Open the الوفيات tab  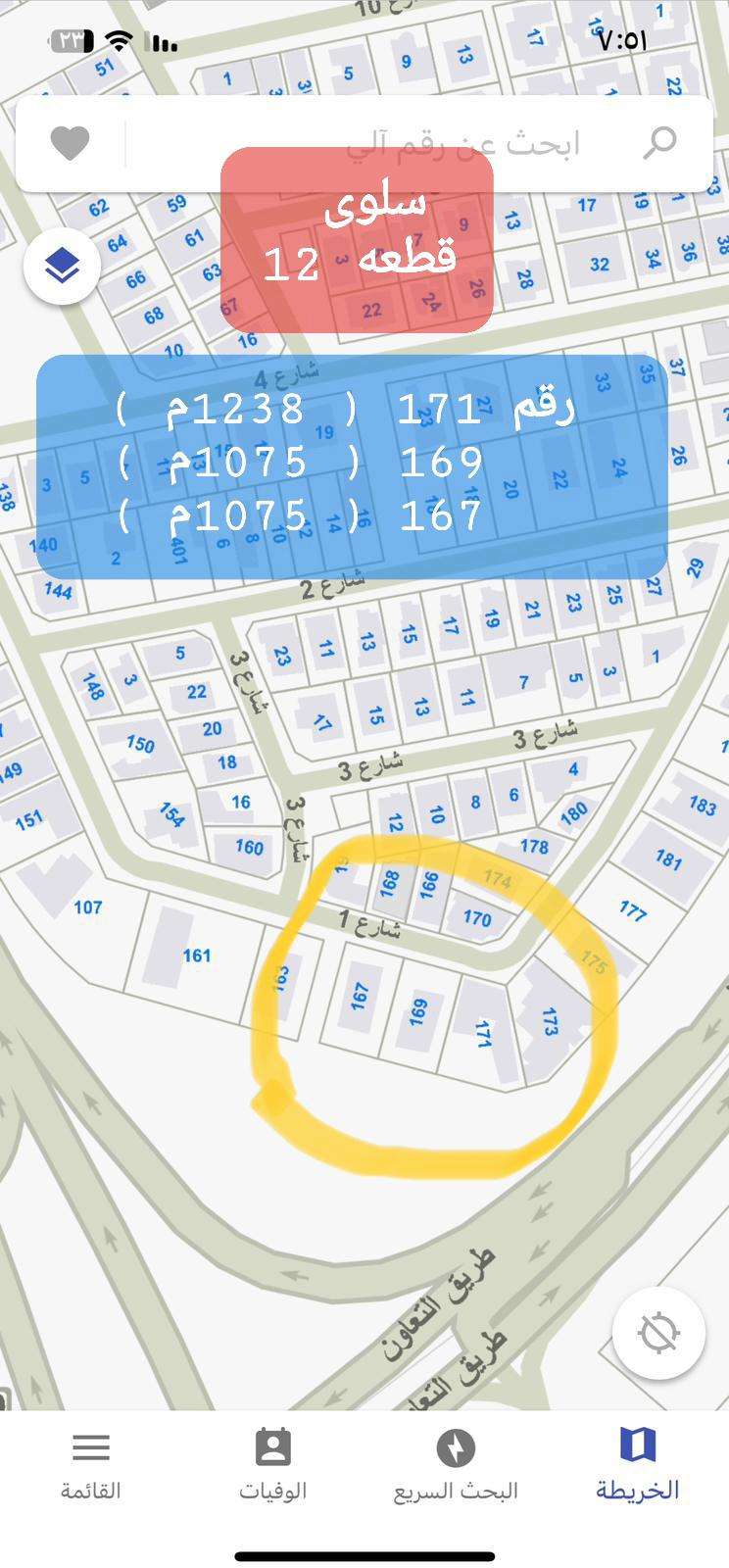pos(273,1465)
